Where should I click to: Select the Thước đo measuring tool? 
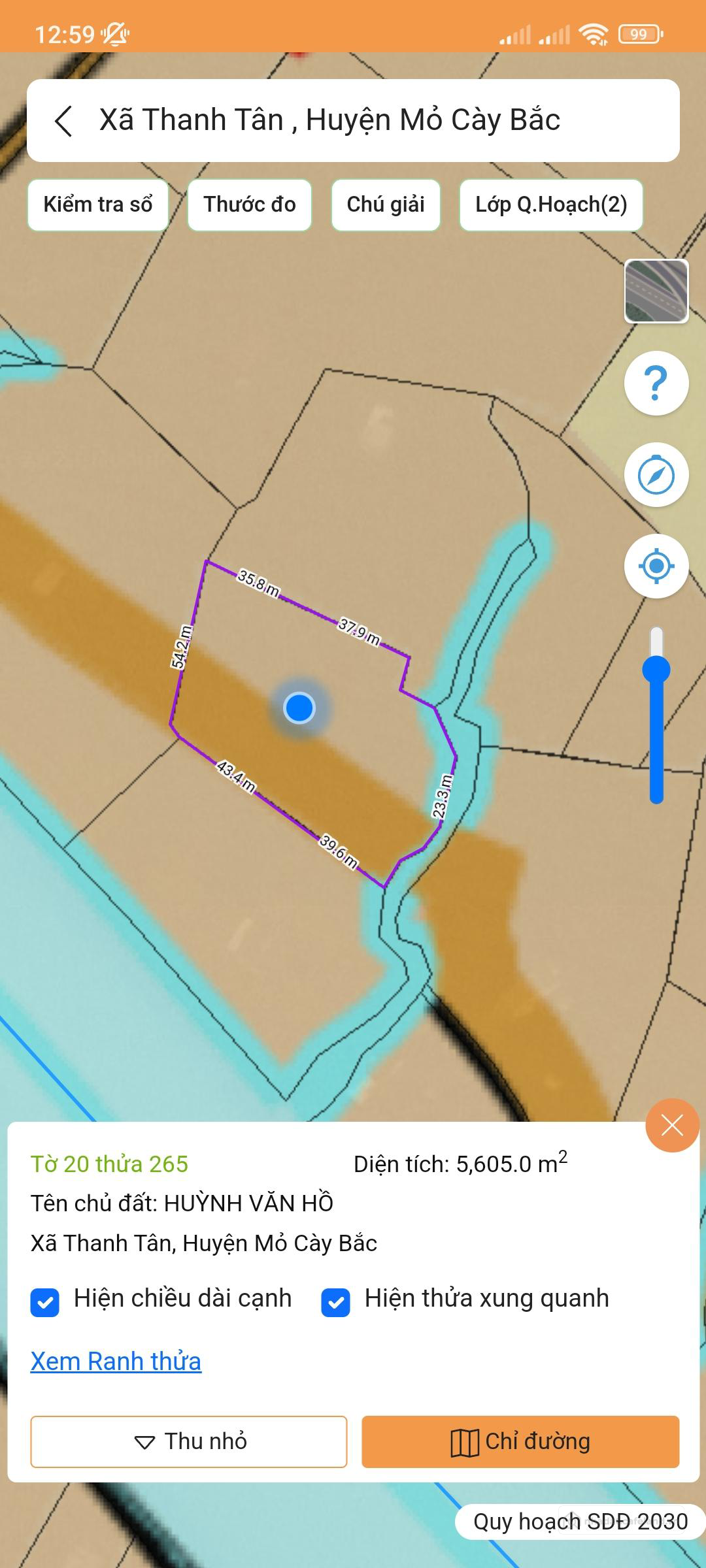[249, 204]
